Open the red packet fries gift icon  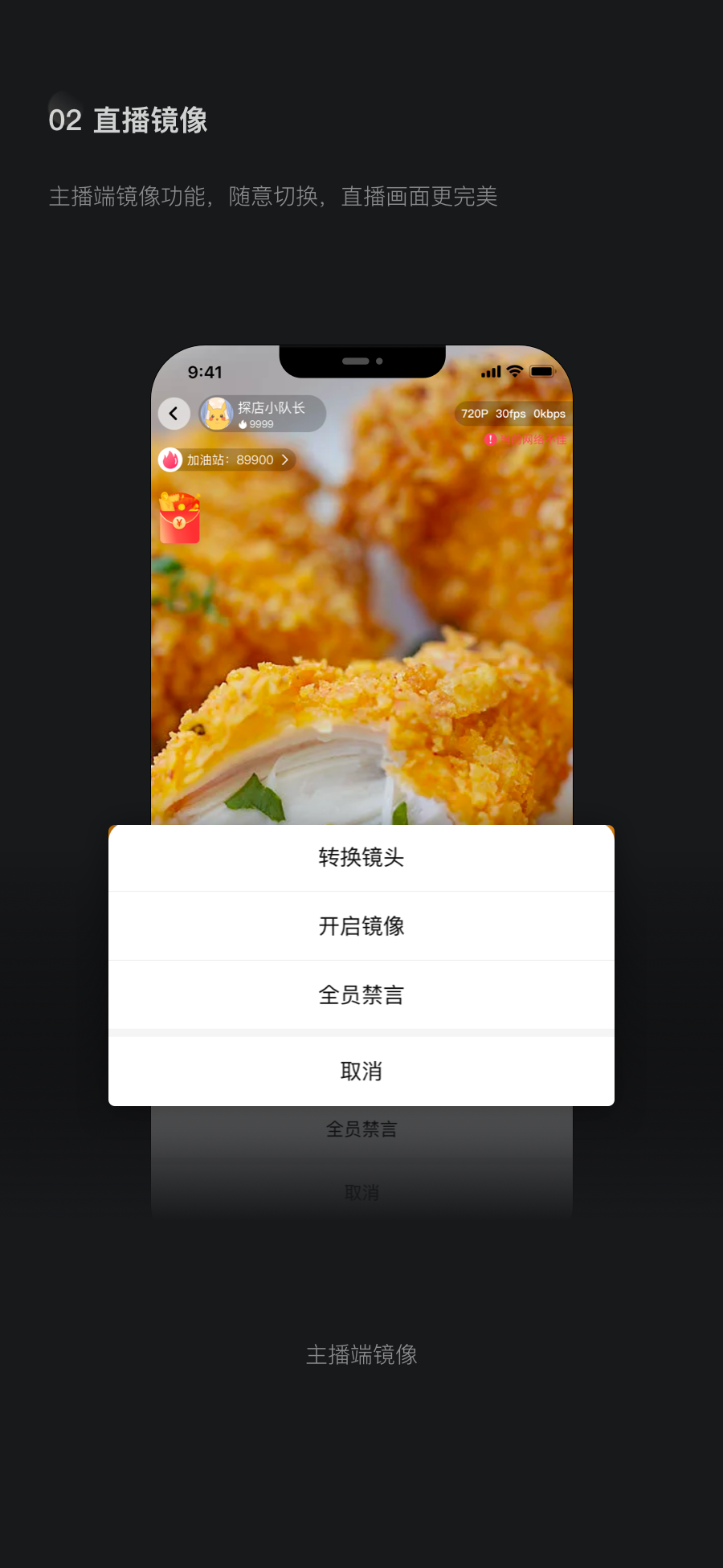[178, 518]
